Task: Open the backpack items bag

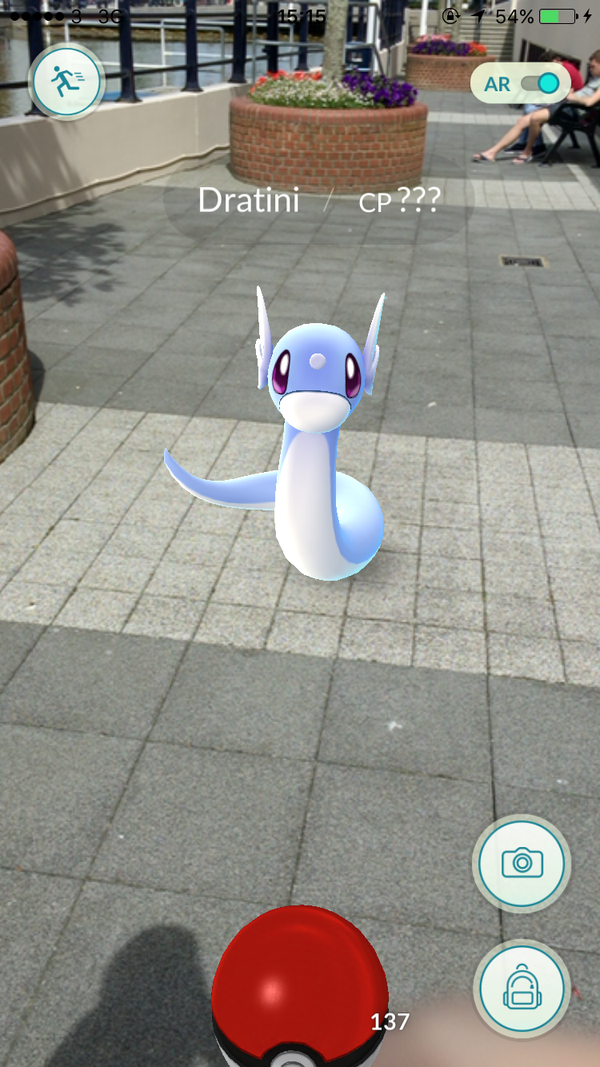Action: point(521,988)
